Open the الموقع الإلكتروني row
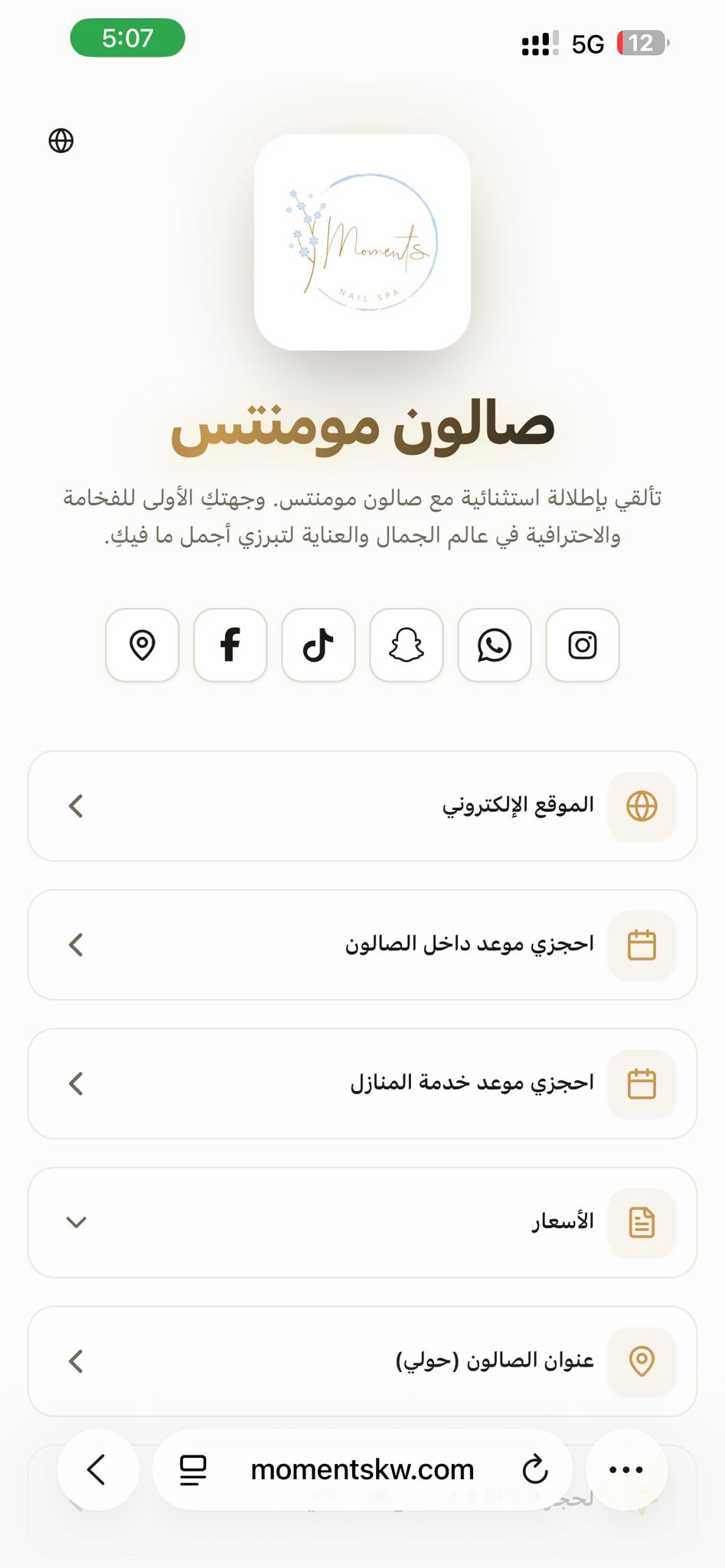The height and width of the screenshot is (1568, 725). pos(362,806)
